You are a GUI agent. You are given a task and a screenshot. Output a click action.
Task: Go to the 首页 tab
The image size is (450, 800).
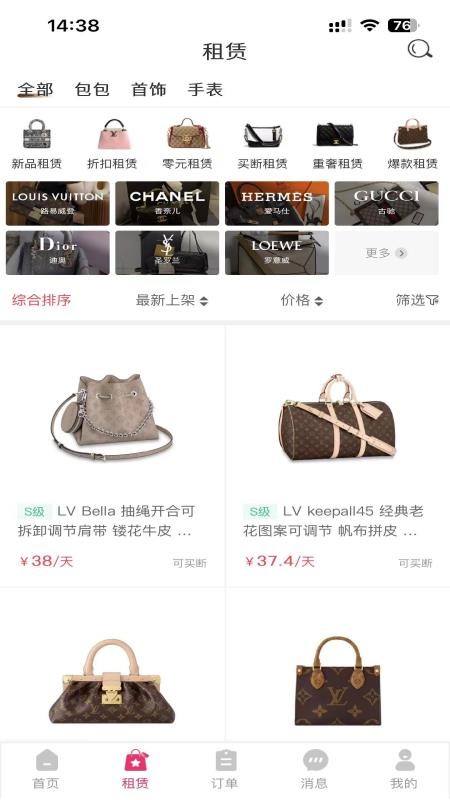[x=46, y=769]
